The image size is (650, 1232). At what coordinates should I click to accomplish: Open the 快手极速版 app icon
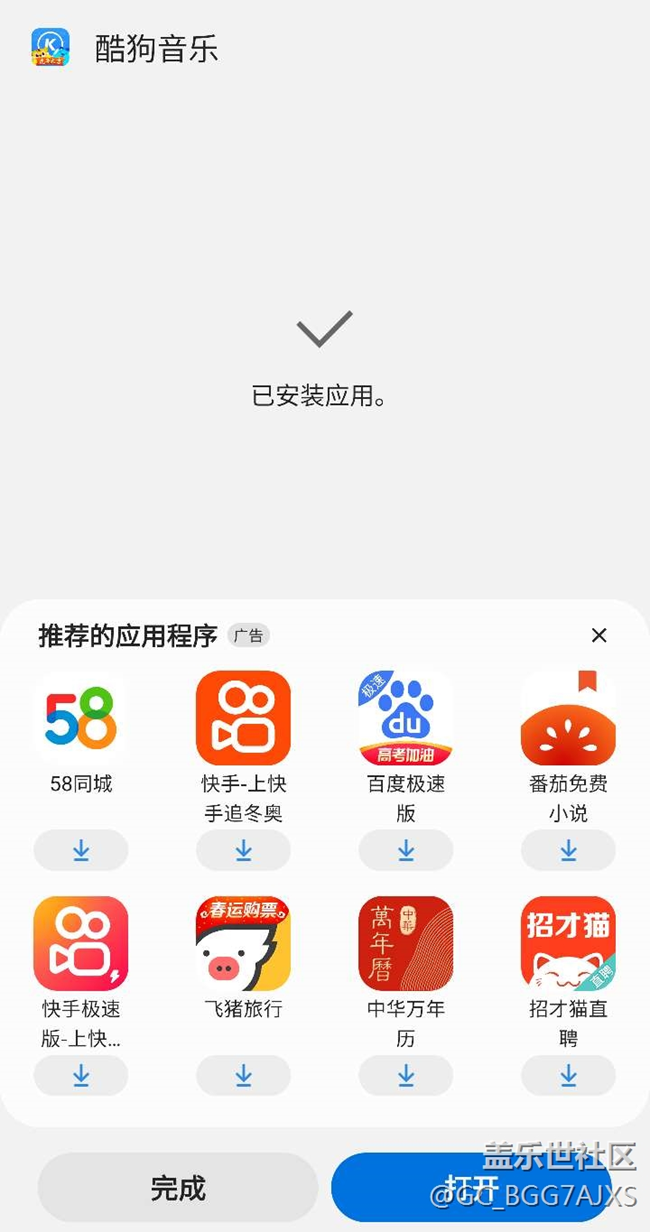[81, 943]
